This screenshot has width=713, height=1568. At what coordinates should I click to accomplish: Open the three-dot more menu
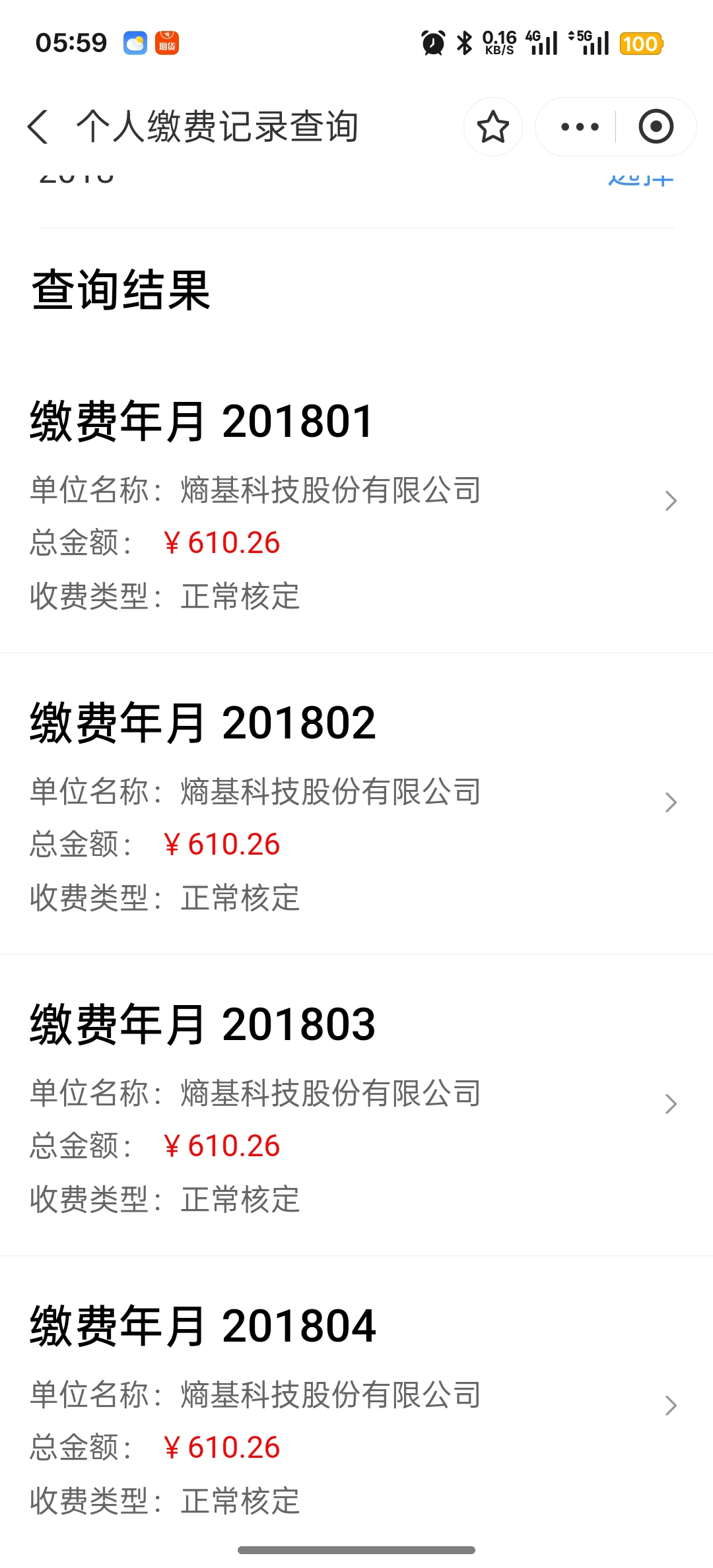coord(579,127)
